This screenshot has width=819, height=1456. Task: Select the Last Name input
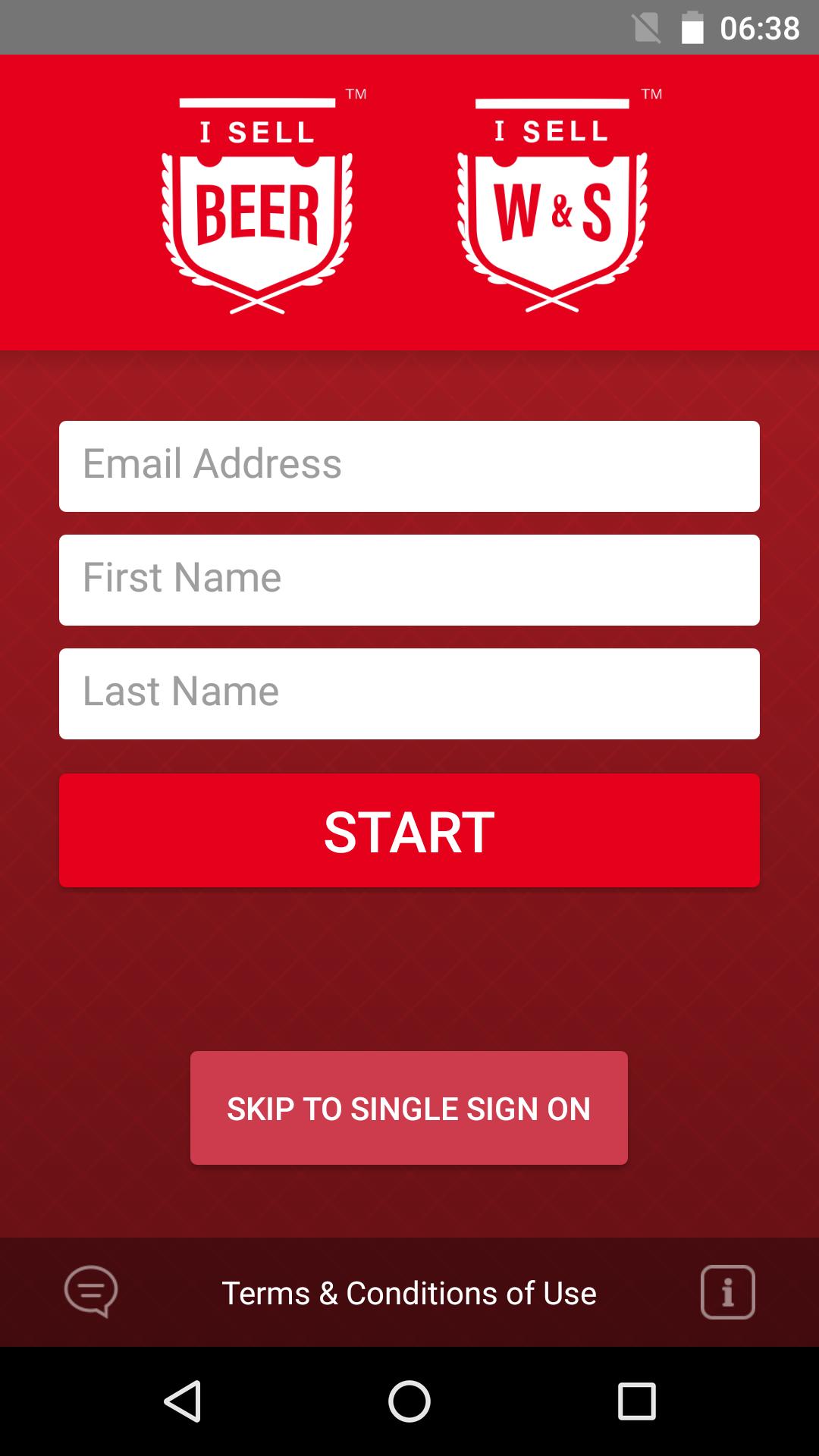pos(409,693)
